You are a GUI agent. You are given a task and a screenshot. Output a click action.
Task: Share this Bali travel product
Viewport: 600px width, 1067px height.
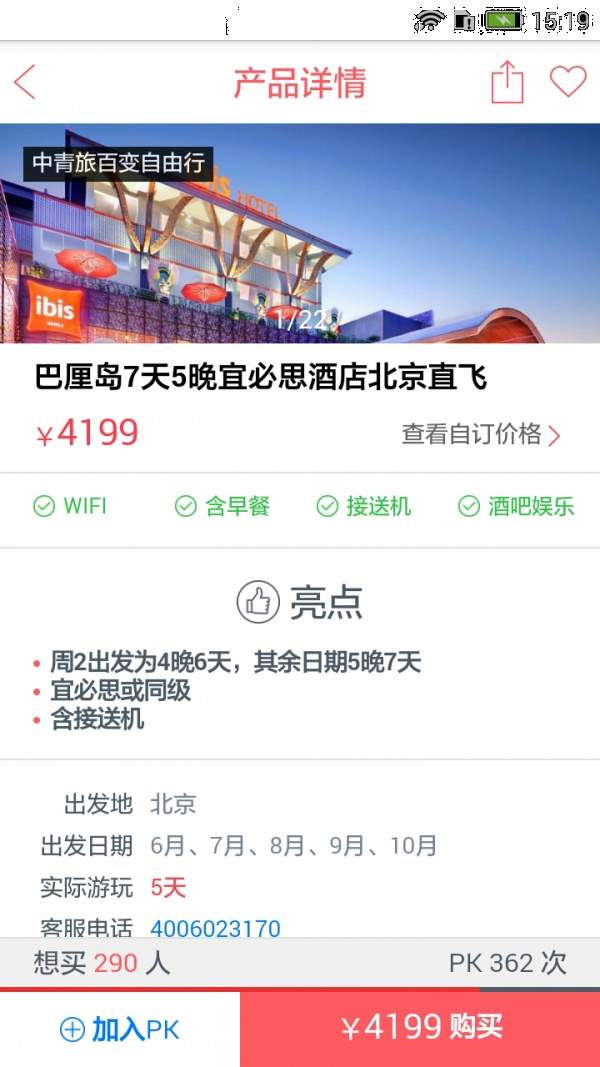[507, 82]
